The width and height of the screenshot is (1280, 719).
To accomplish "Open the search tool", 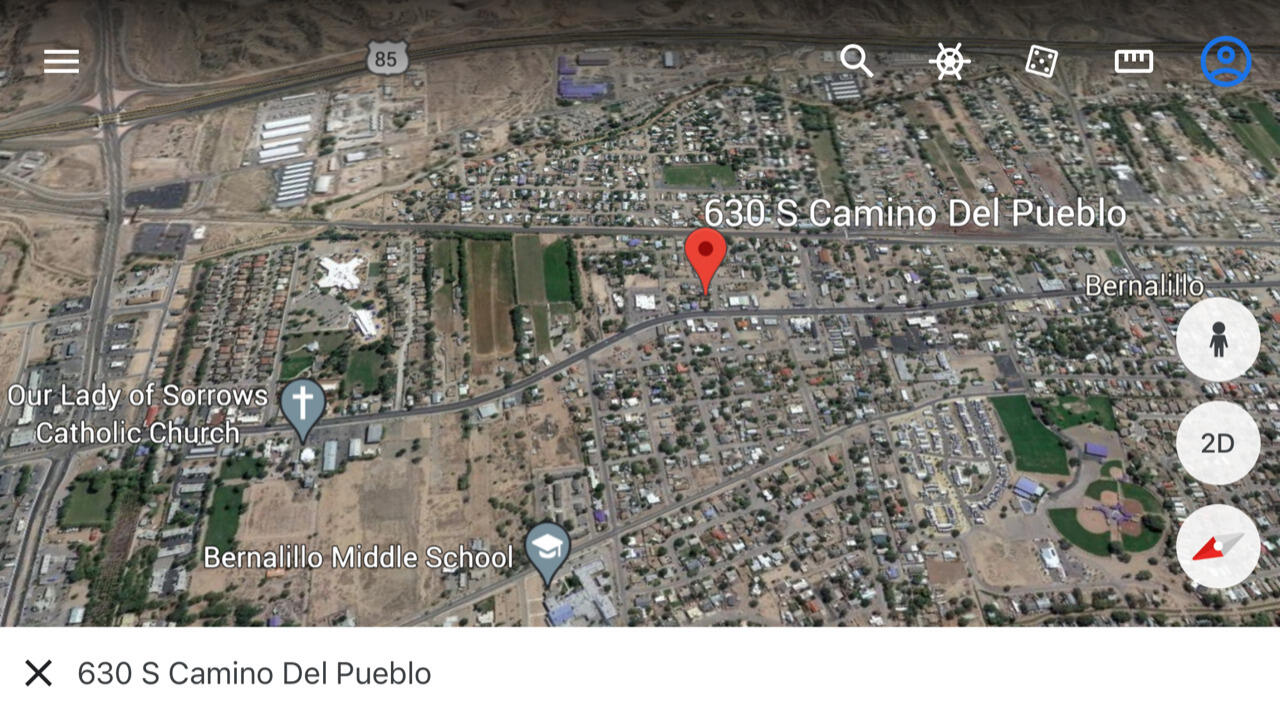I will click(856, 61).
